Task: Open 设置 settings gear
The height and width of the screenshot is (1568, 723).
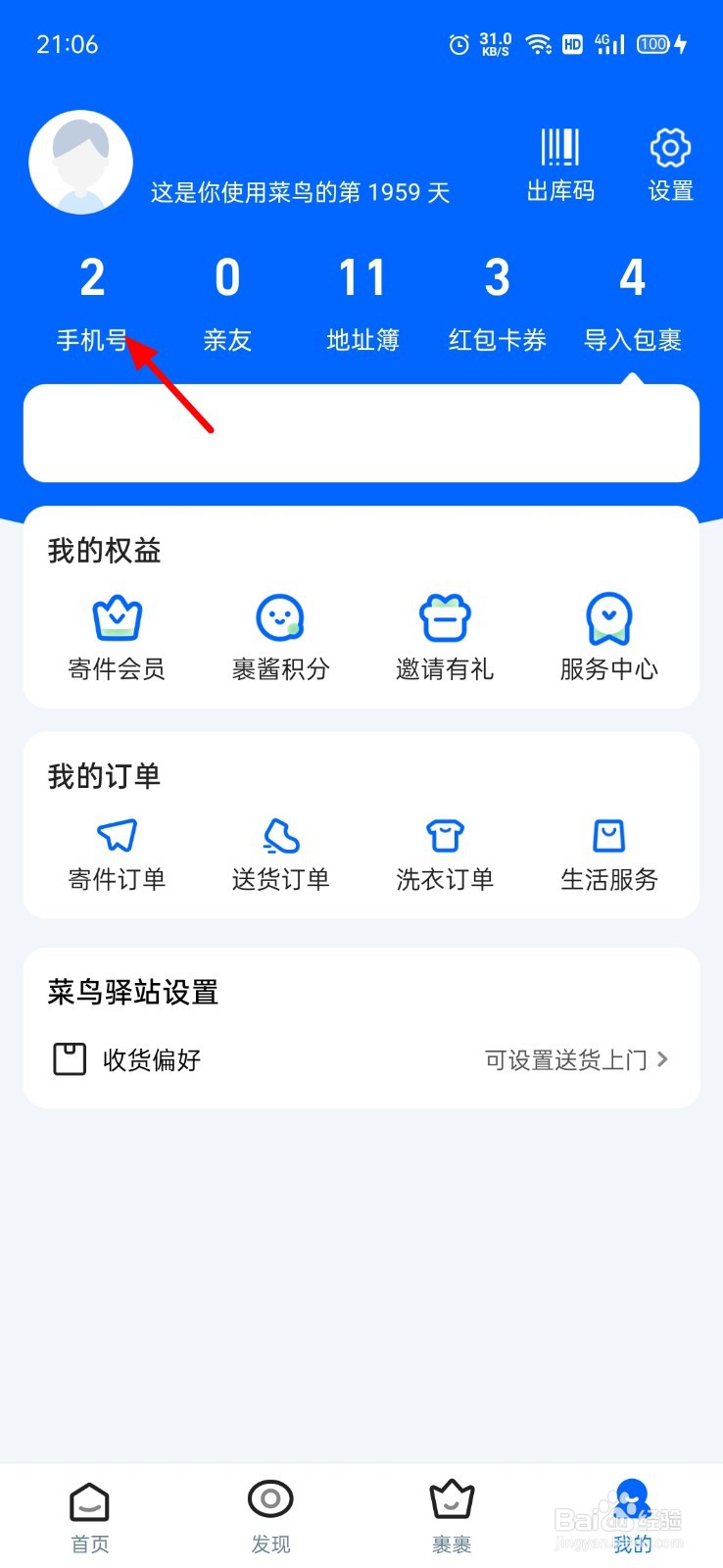Action: click(x=671, y=165)
